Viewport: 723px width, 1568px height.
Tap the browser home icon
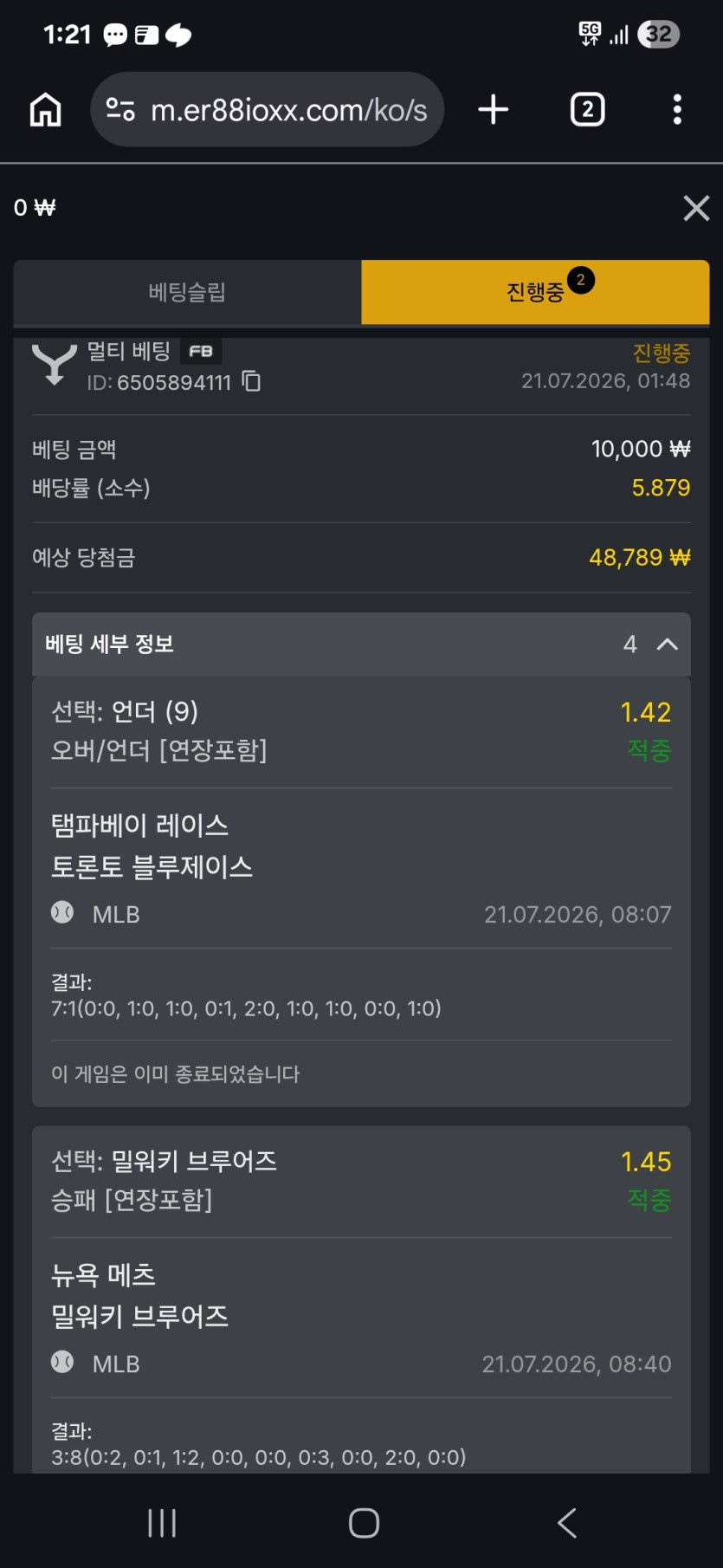(46, 110)
